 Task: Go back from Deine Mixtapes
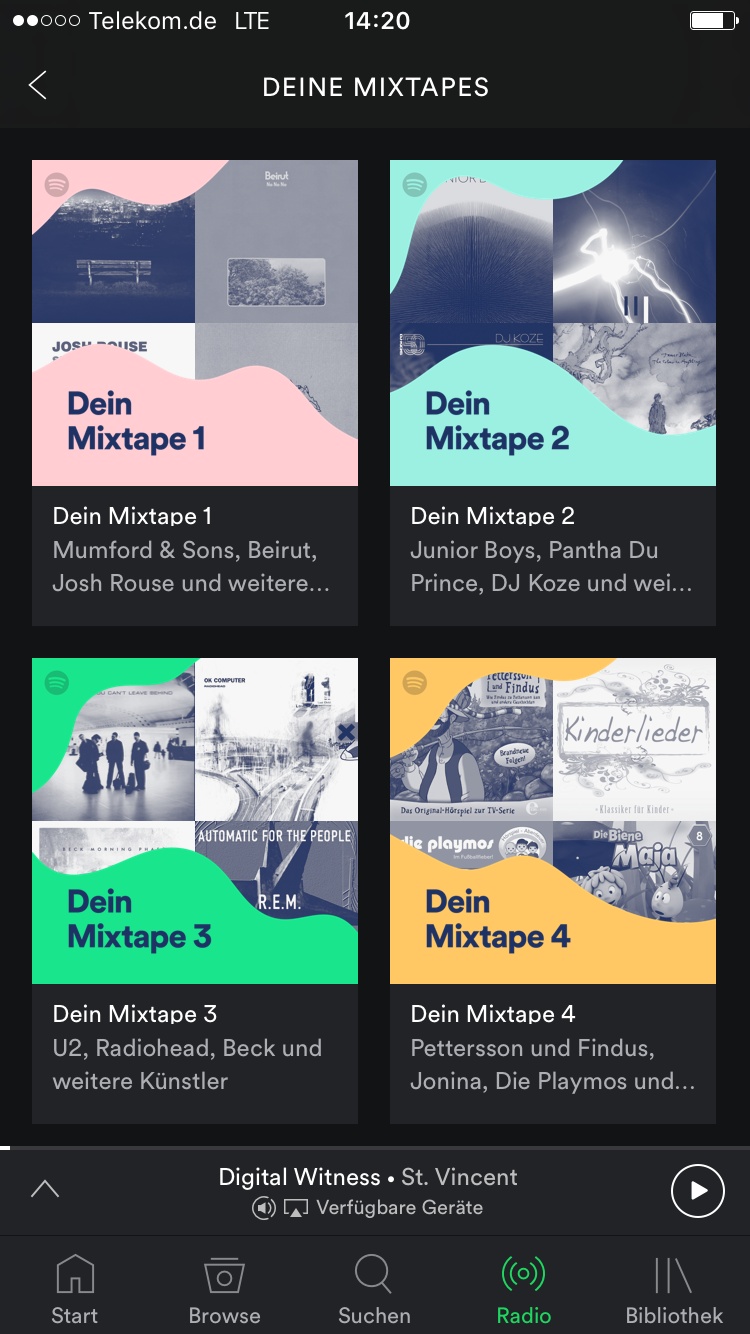tap(38, 86)
